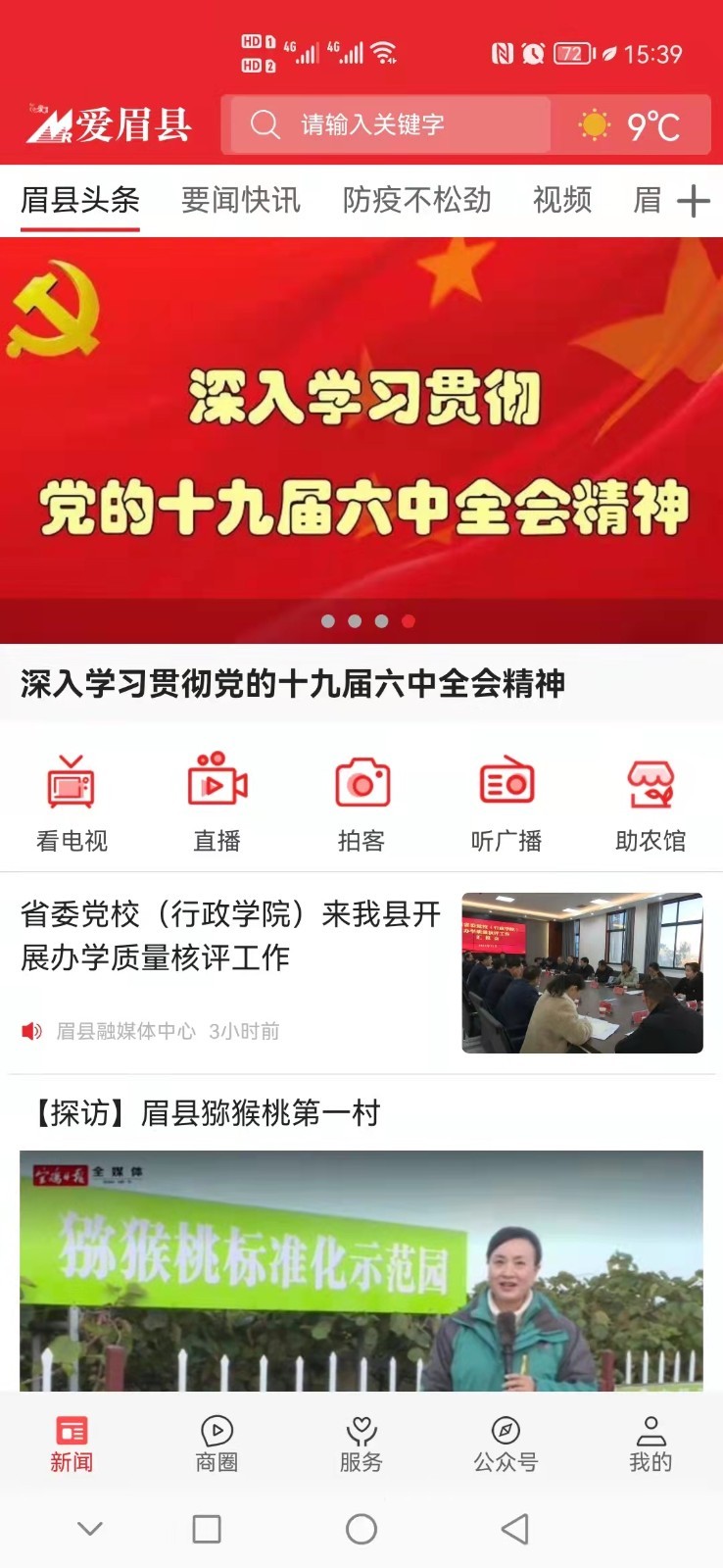Read article about 省委党校 来我县
Screen dimensions: 723x1568
tap(231, 935)
